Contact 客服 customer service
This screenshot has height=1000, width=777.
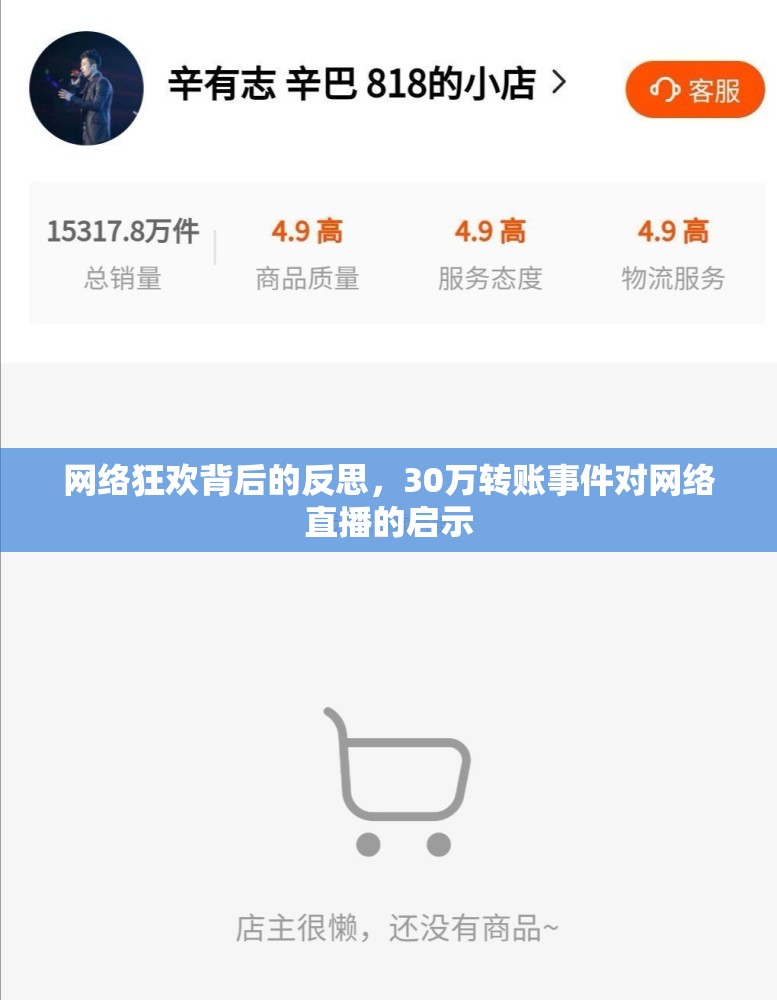coord(695,90)
